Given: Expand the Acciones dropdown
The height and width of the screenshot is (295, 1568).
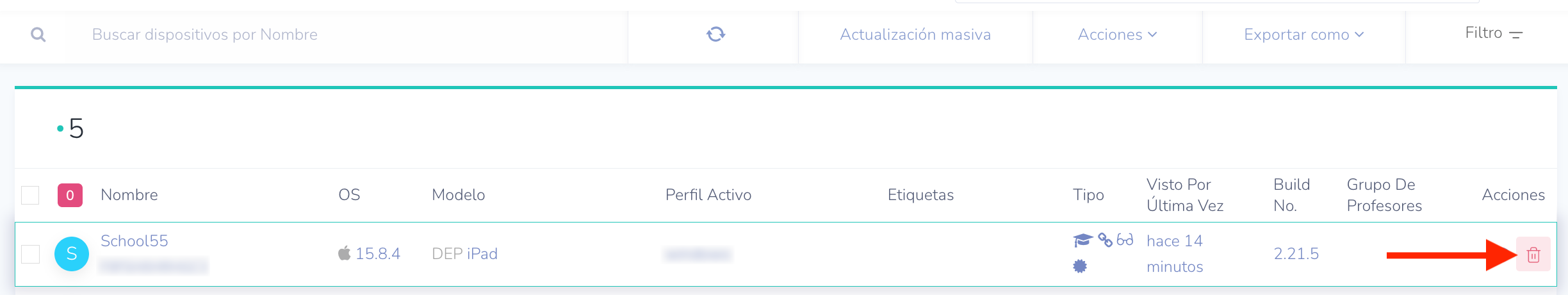Looking at the screenshot, I should (x=1117, y=35).
